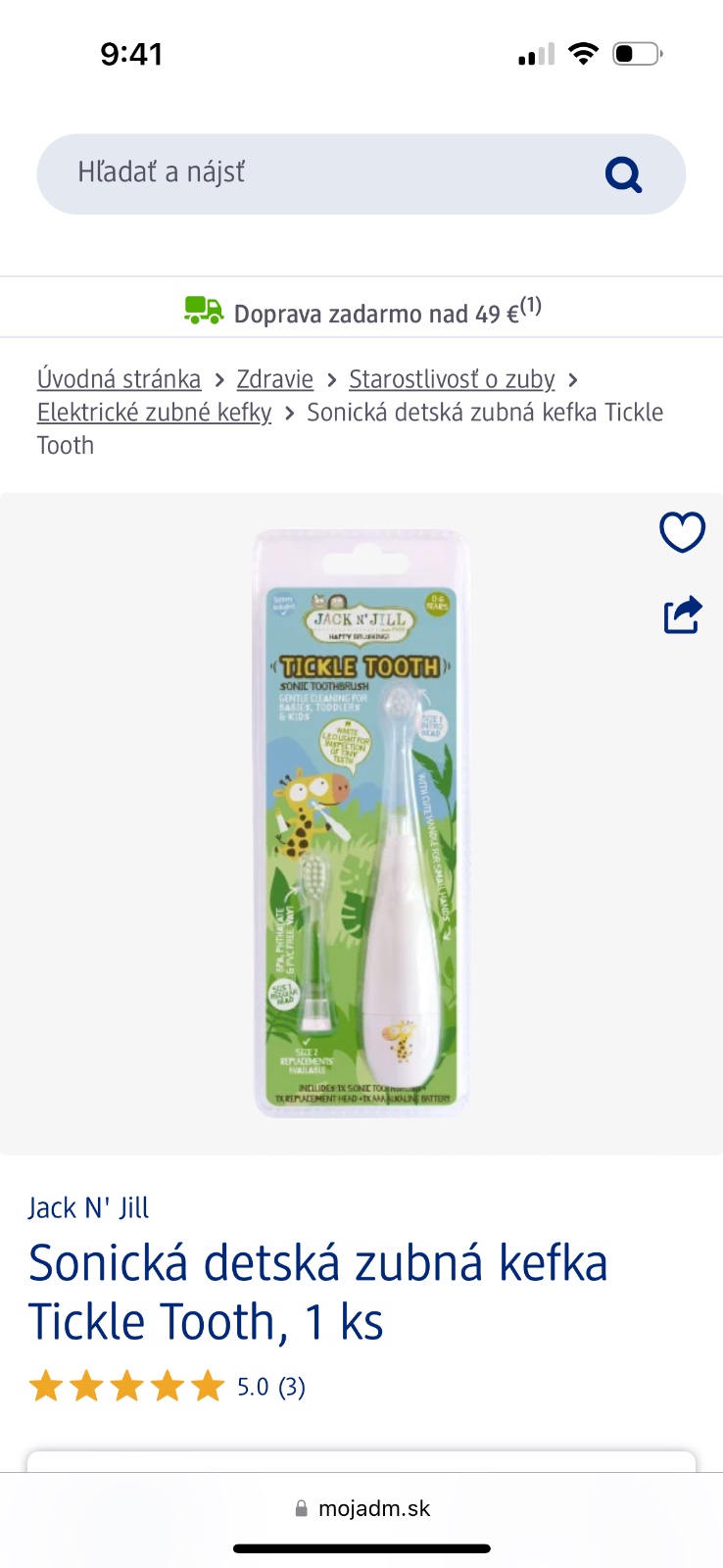Screen dimensions: 723x1568
Task: Open the Jack N' Jill brand link
Action: pyautogui.click(x=88, y=1207)
